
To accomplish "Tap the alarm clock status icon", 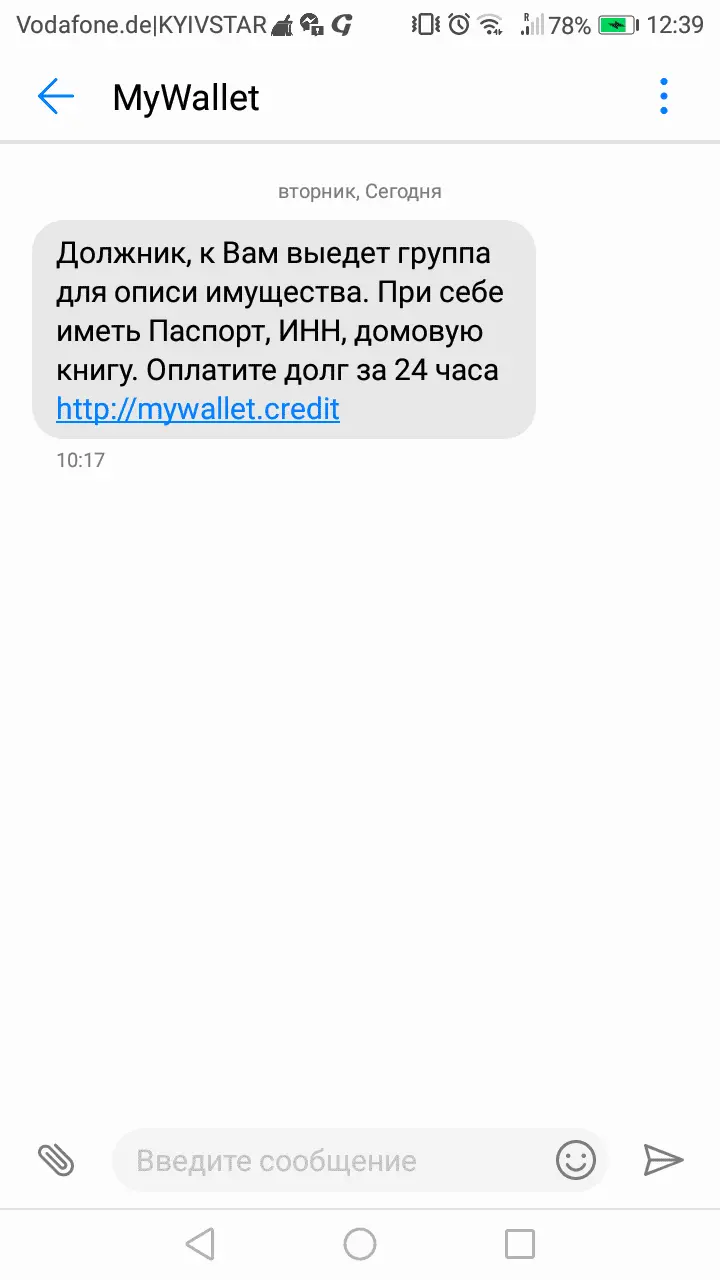I will (457, 24).
